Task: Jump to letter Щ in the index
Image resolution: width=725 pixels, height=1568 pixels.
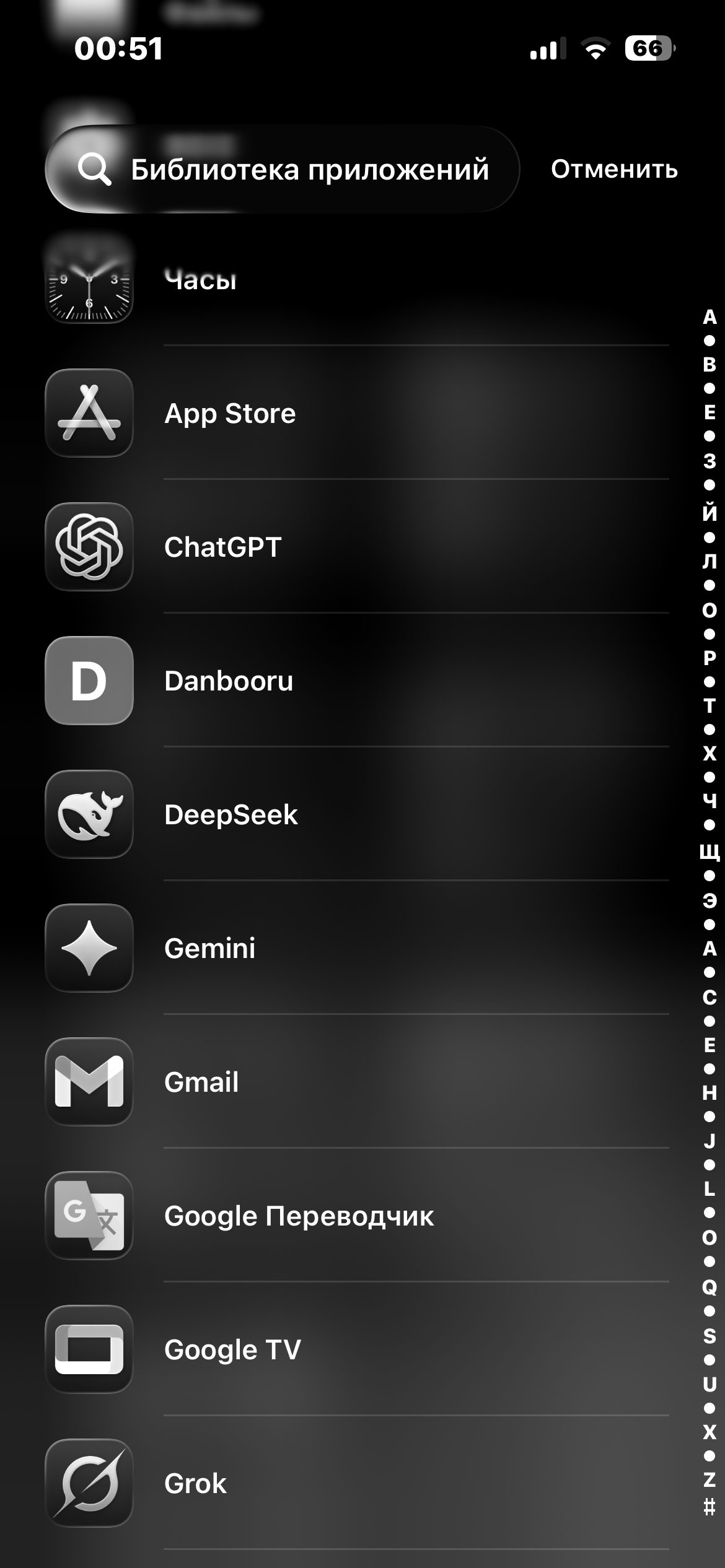Action: click(x=710, y=852)
